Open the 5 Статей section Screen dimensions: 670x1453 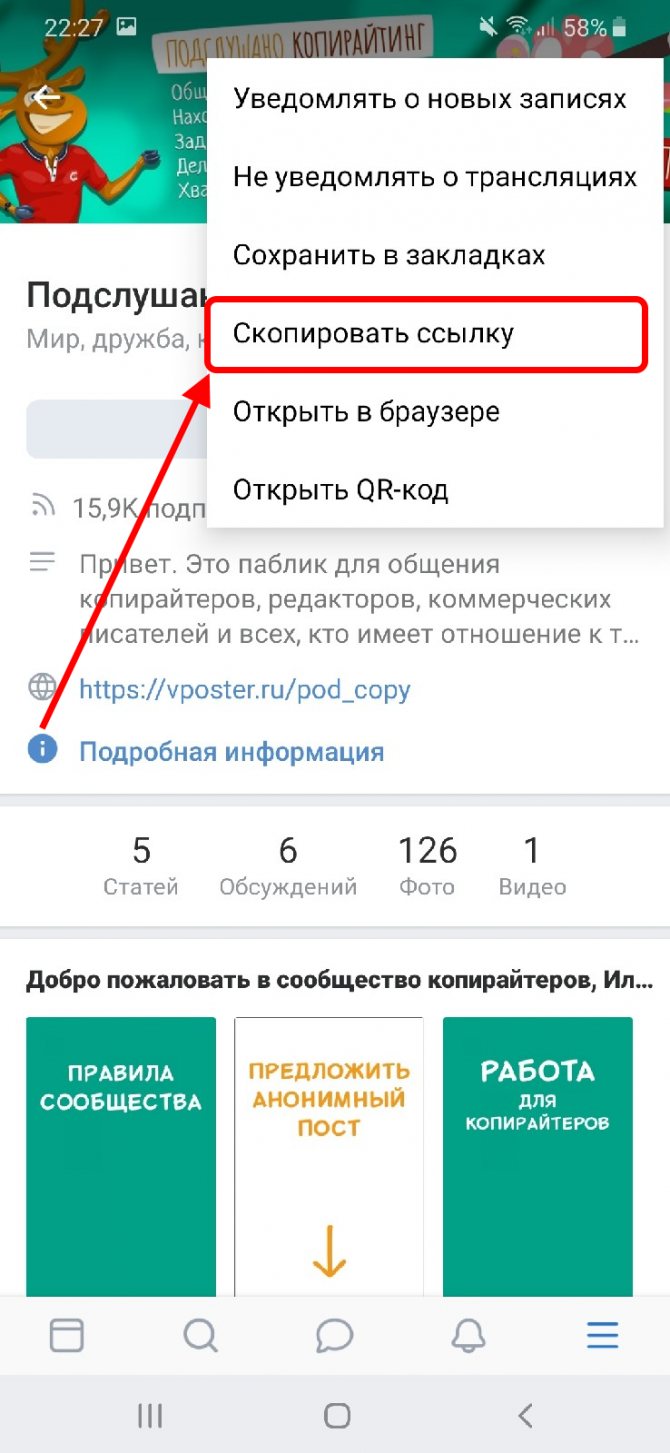tap(141, 865)
